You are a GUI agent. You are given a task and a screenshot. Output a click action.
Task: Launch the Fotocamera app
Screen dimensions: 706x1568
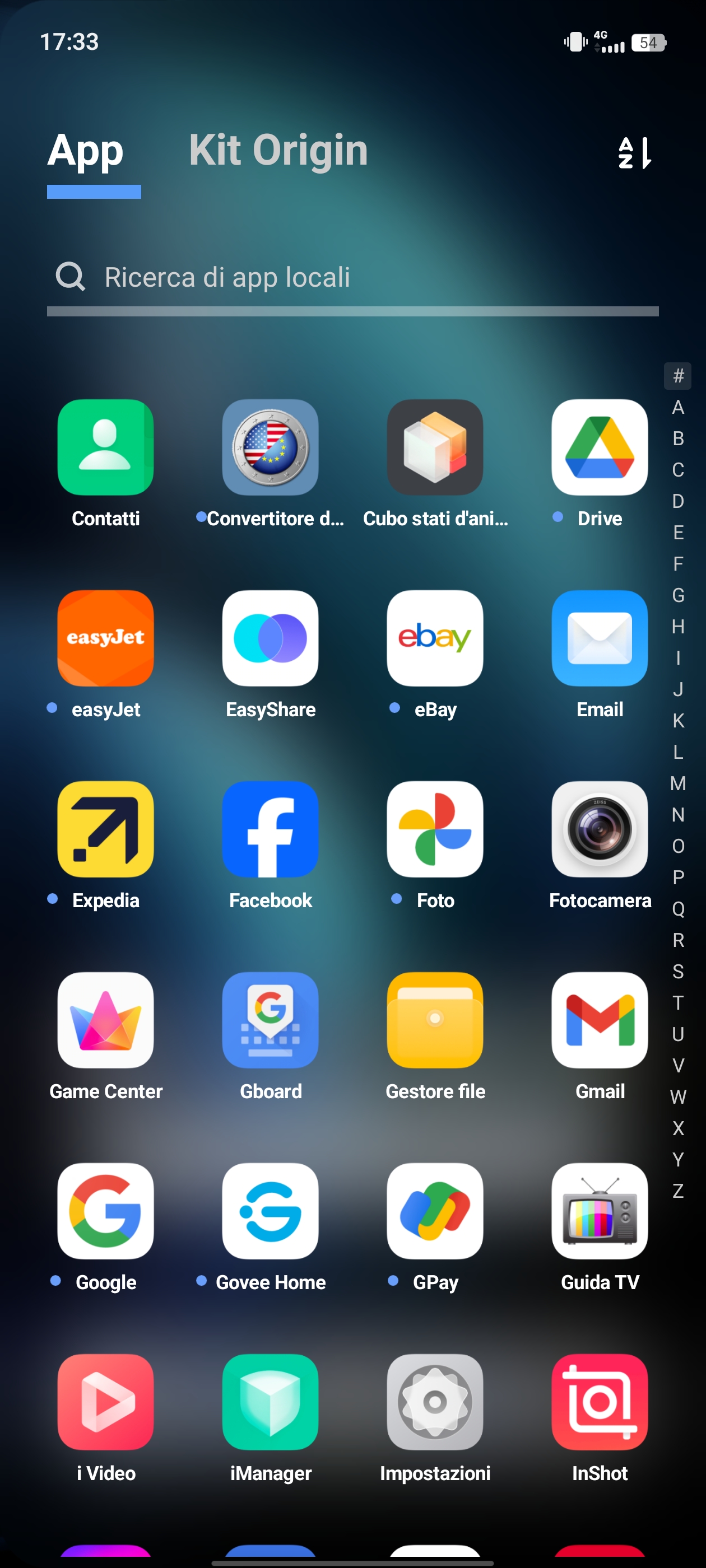600,829
